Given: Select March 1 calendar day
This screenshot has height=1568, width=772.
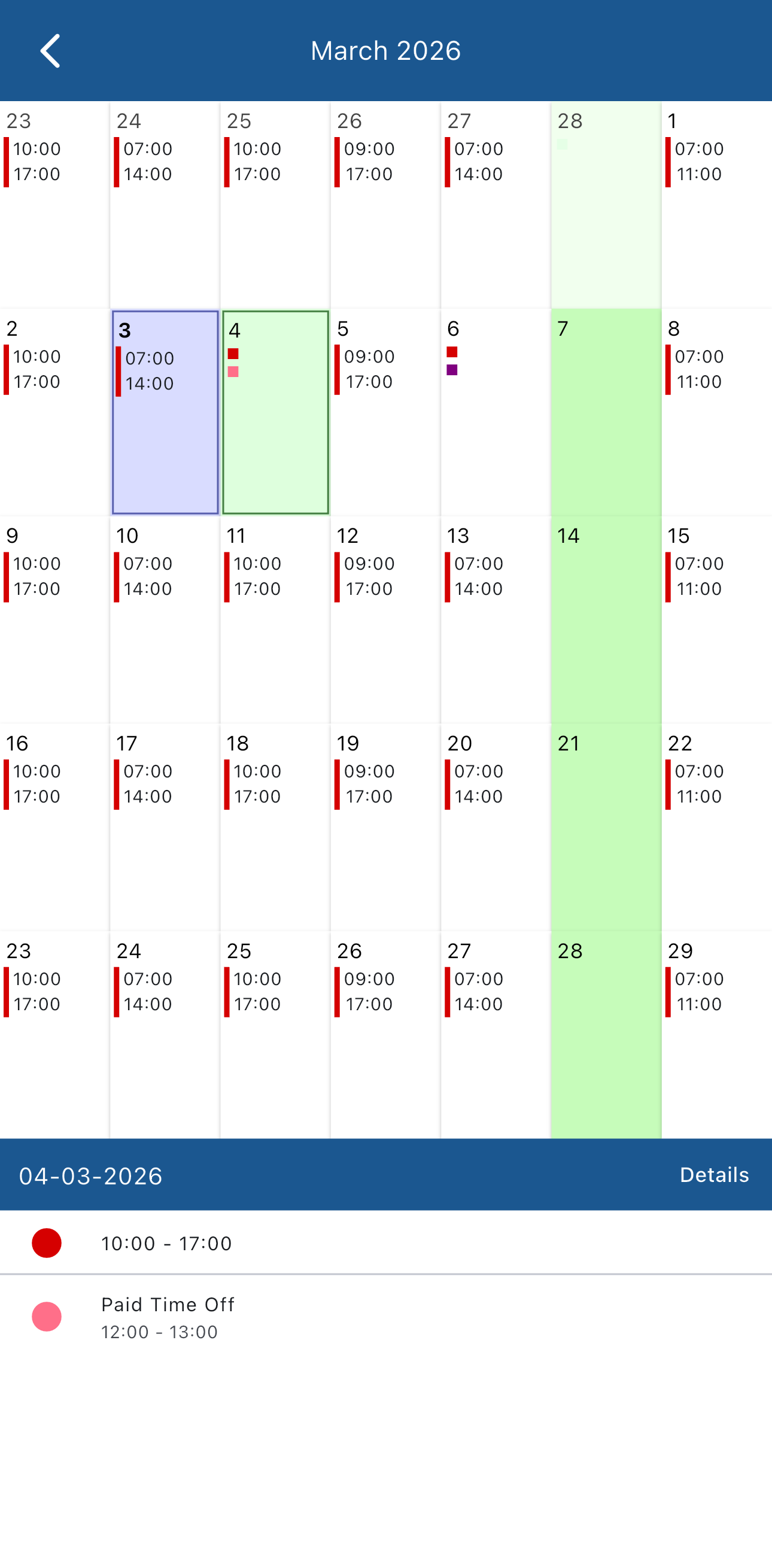Looking at the screenshot, I should (716, 205).
